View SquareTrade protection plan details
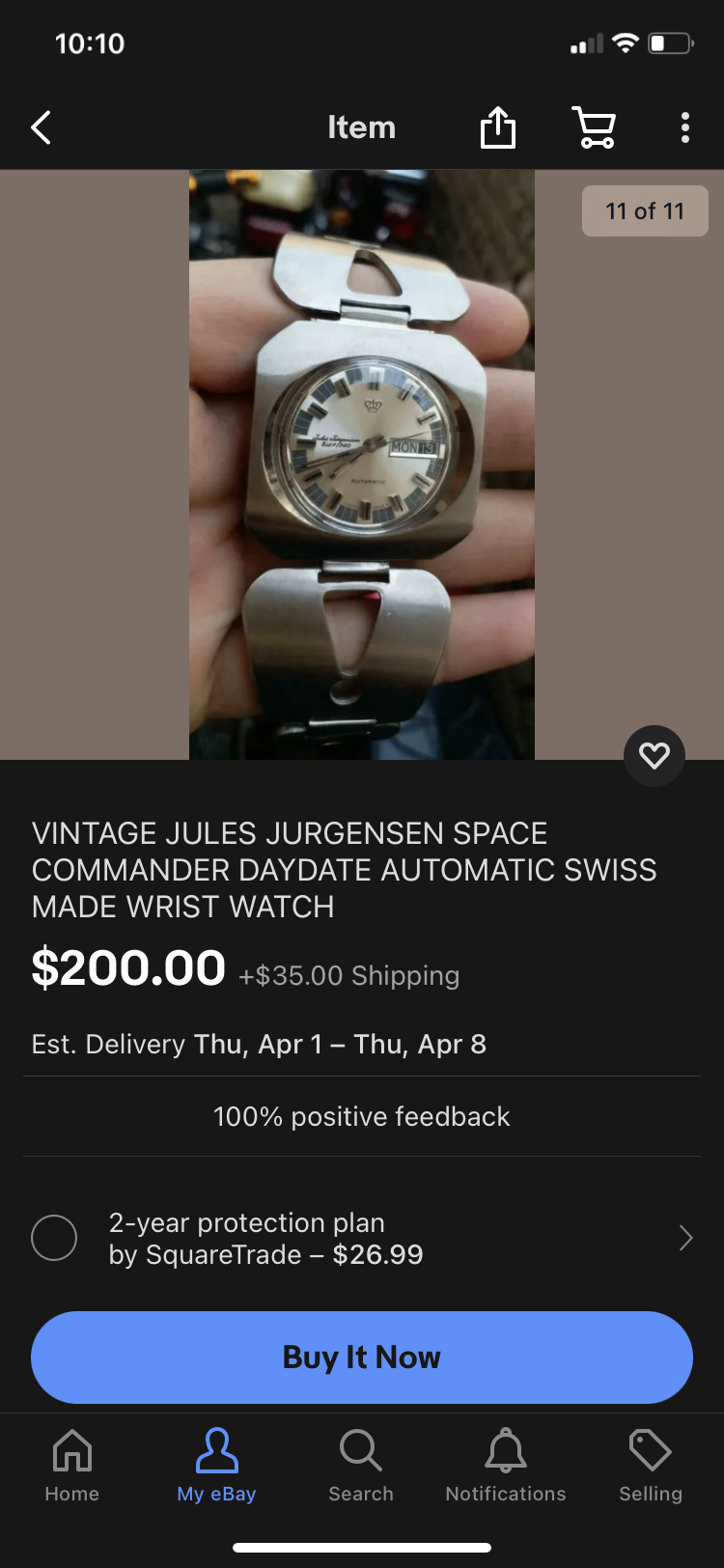The width and height of the screenshot is (724, 1568). pyautogui.click(x=685, y=1238)
